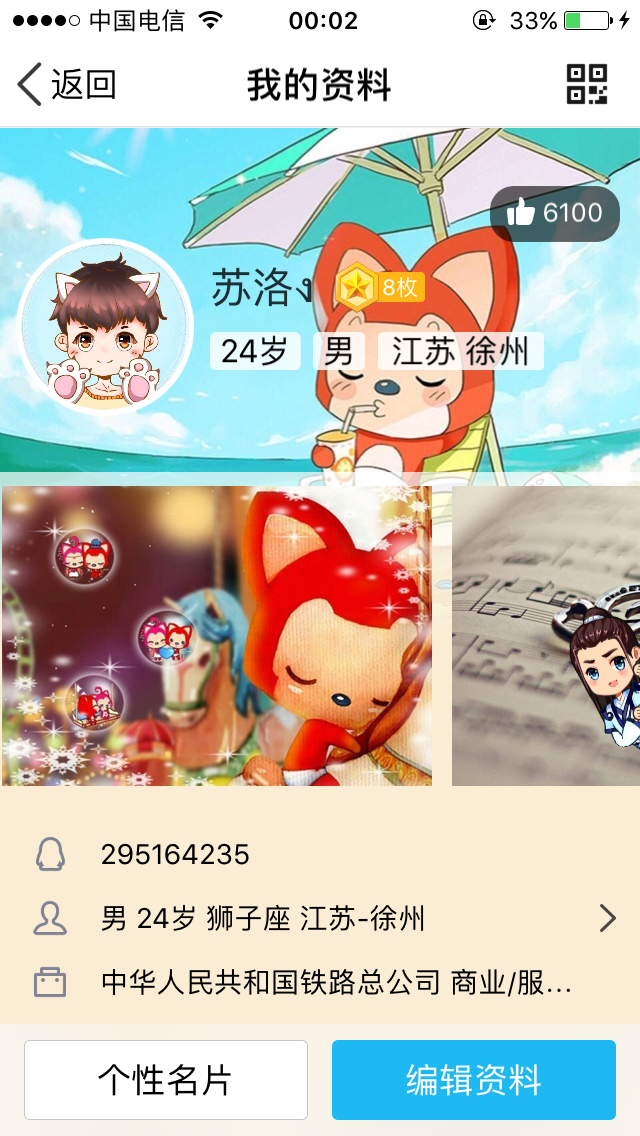This screenshot has height=1136, width=640.
Task: Tap 编辑资料 to edit profile
Action: [x=474, y=1079]
